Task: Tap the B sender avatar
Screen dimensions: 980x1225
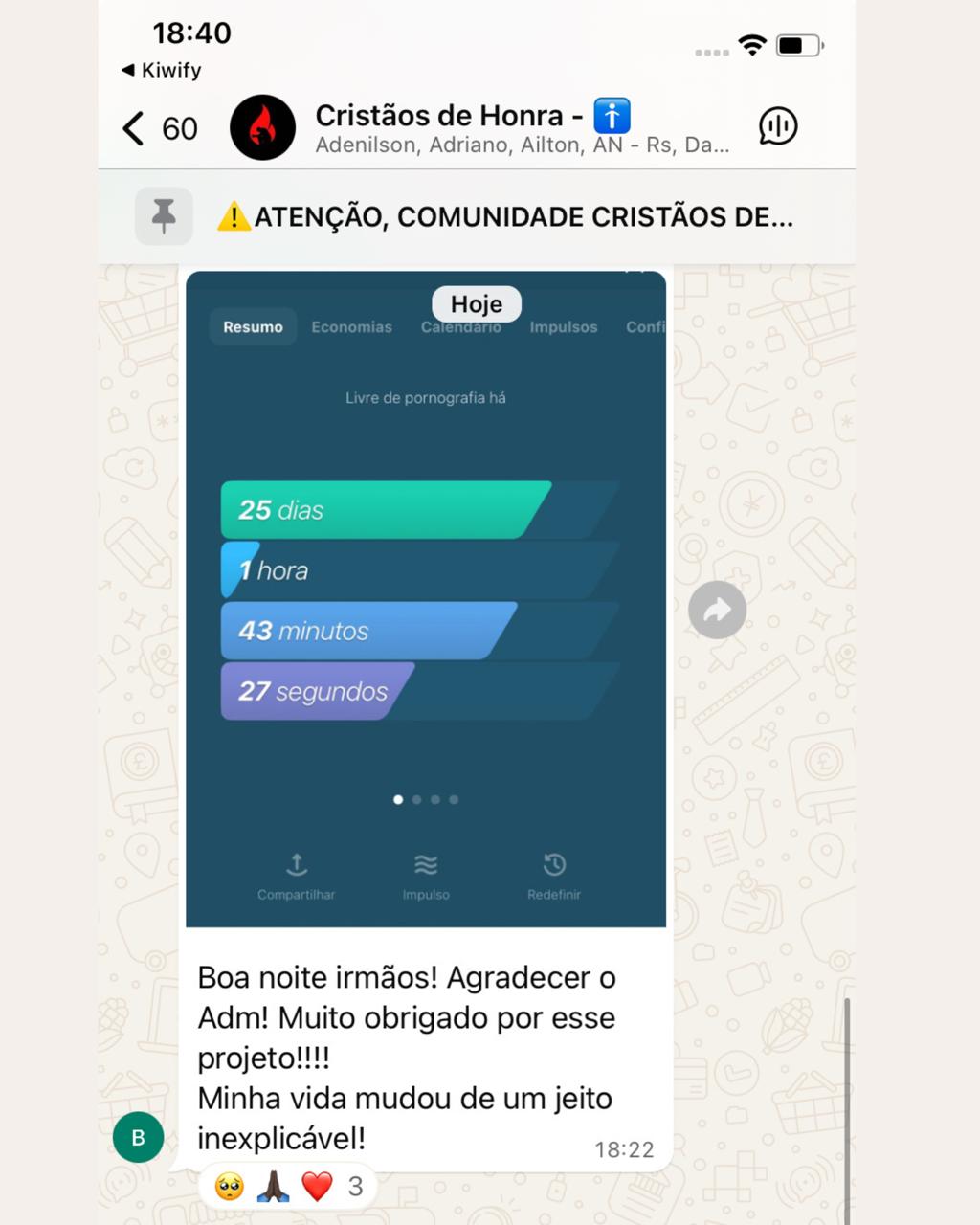Action: pyautogui.click(x=138, y=1137)
